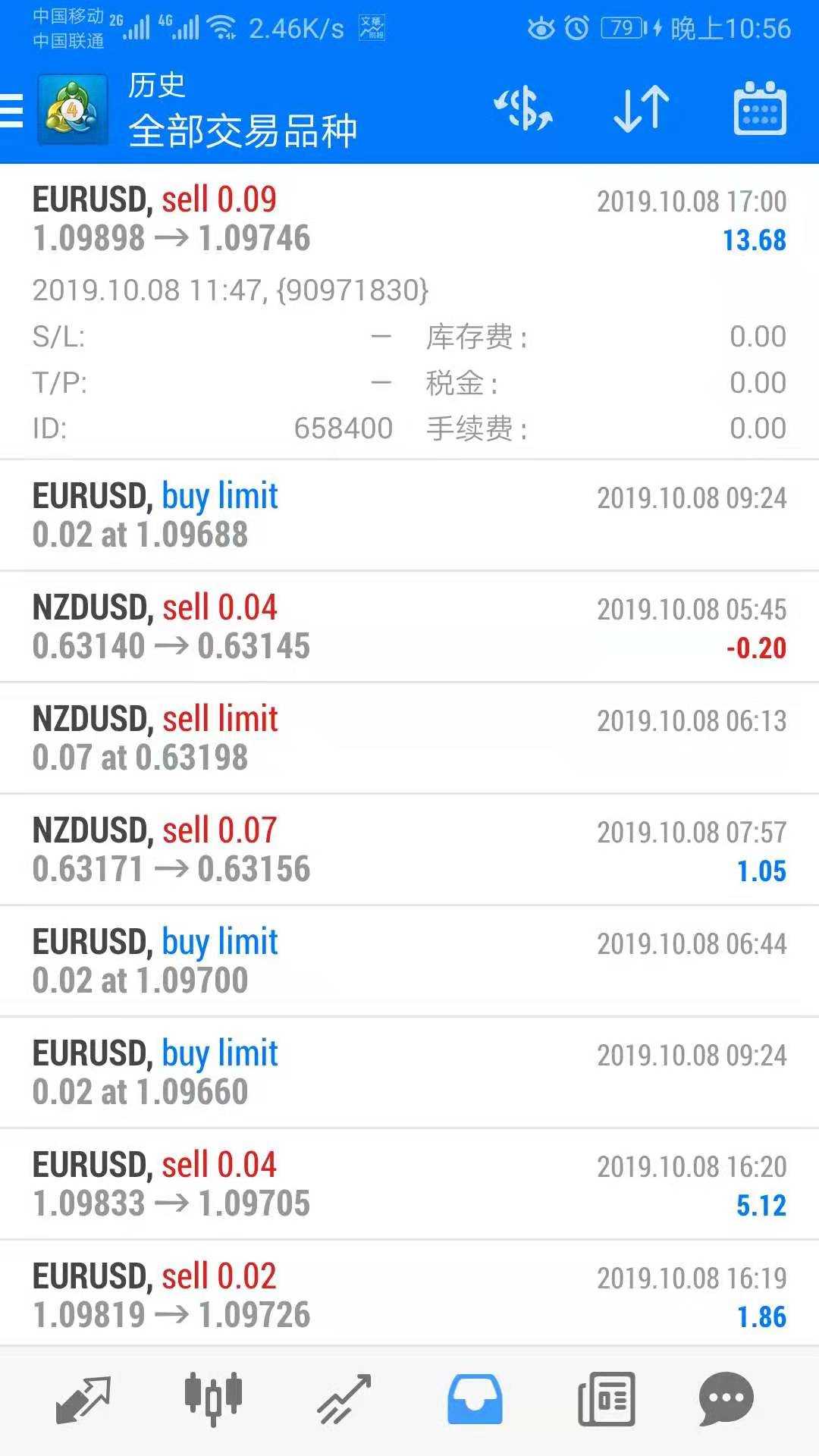The image size is (819, 1456).
Task: Expand the EURUSD sell 0.04 trade
Action: (x=409, y=1184)
